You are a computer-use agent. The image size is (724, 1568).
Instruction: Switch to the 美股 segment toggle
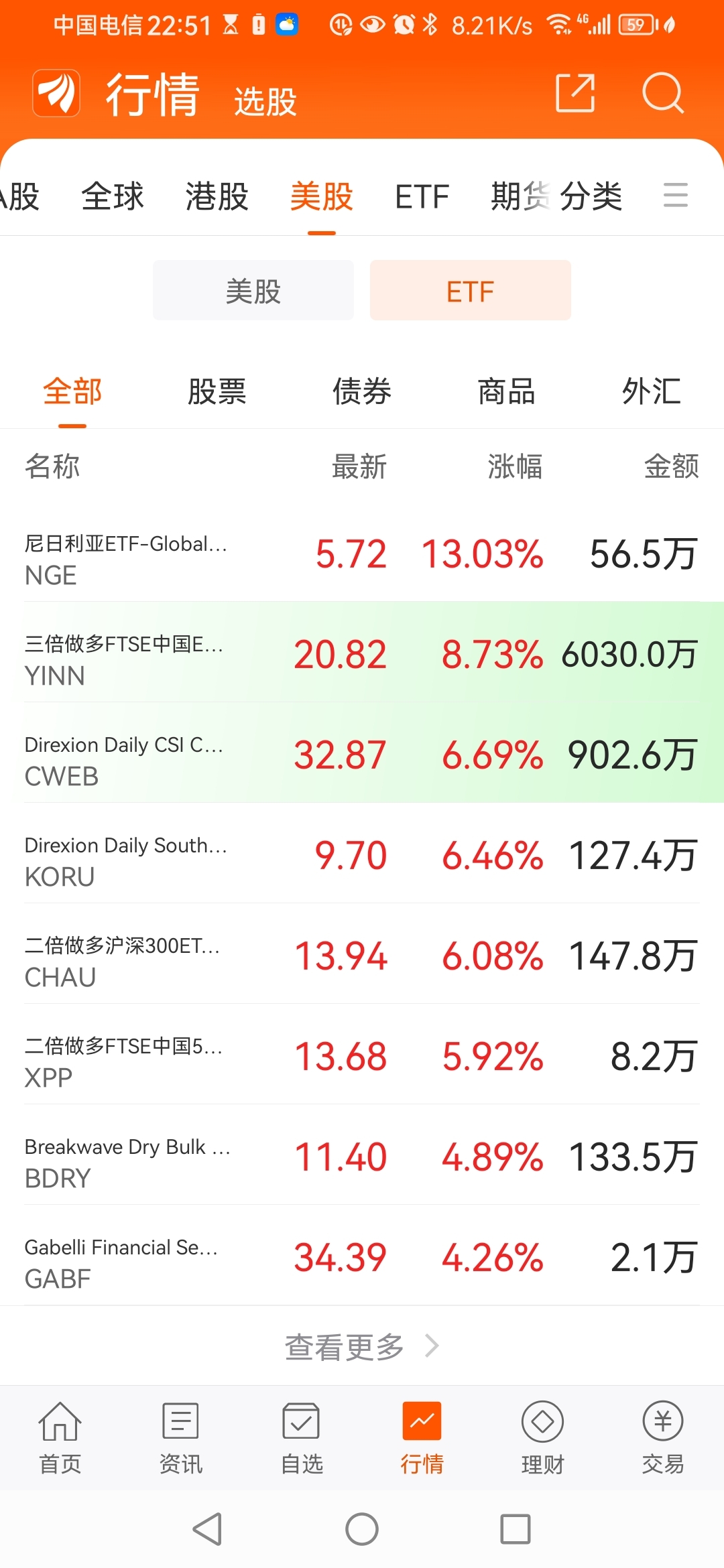[253, 289]
